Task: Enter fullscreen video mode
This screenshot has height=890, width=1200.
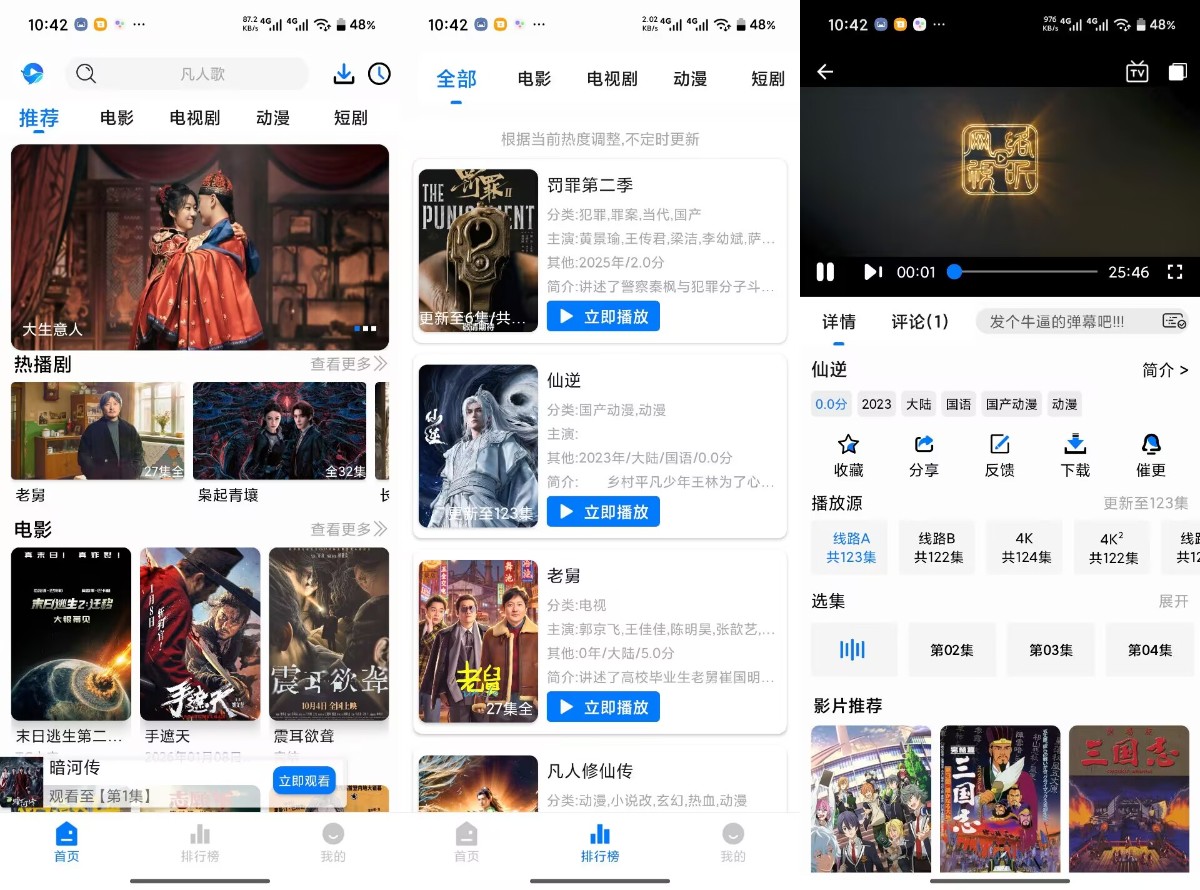Action: point(1175,272)
